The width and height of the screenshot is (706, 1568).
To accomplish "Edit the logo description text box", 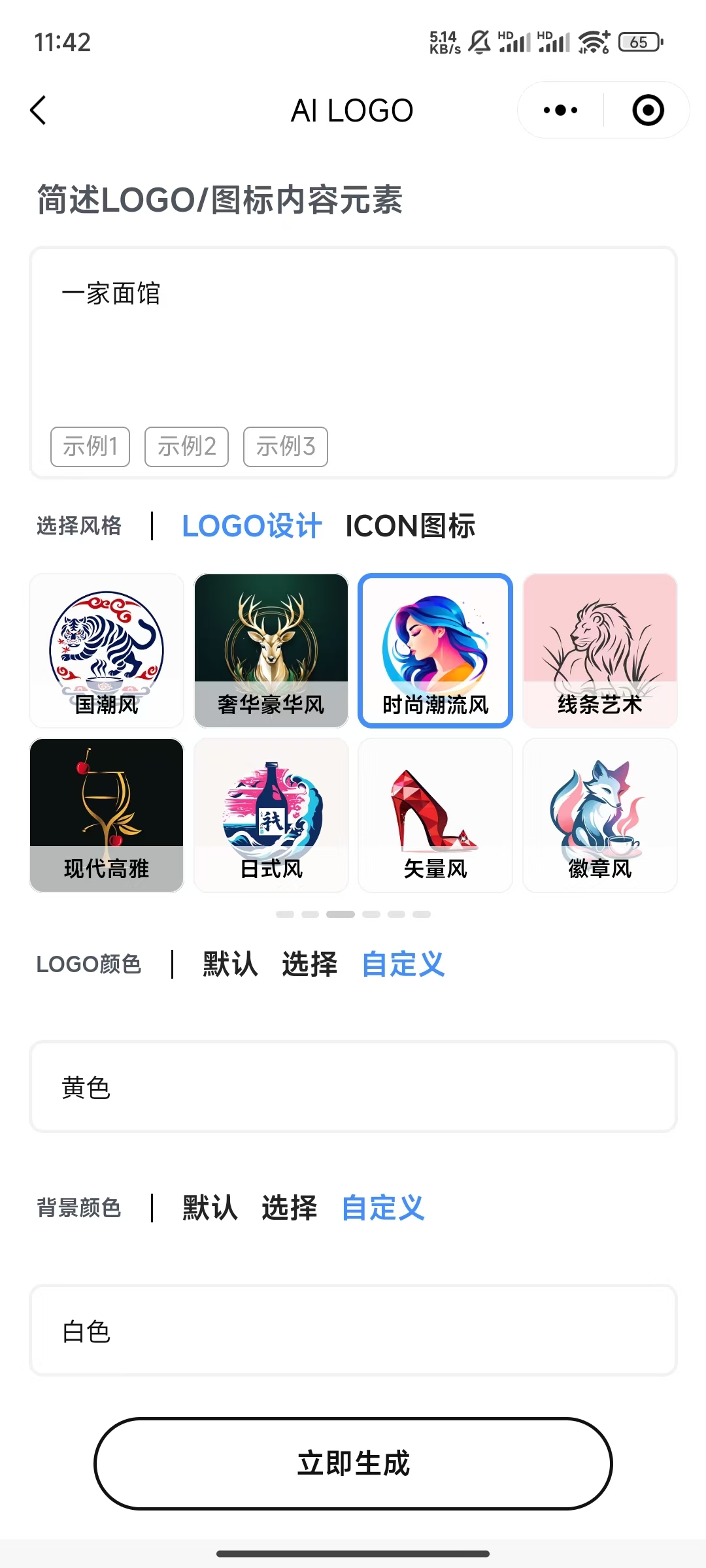I will tap(353, 340).
